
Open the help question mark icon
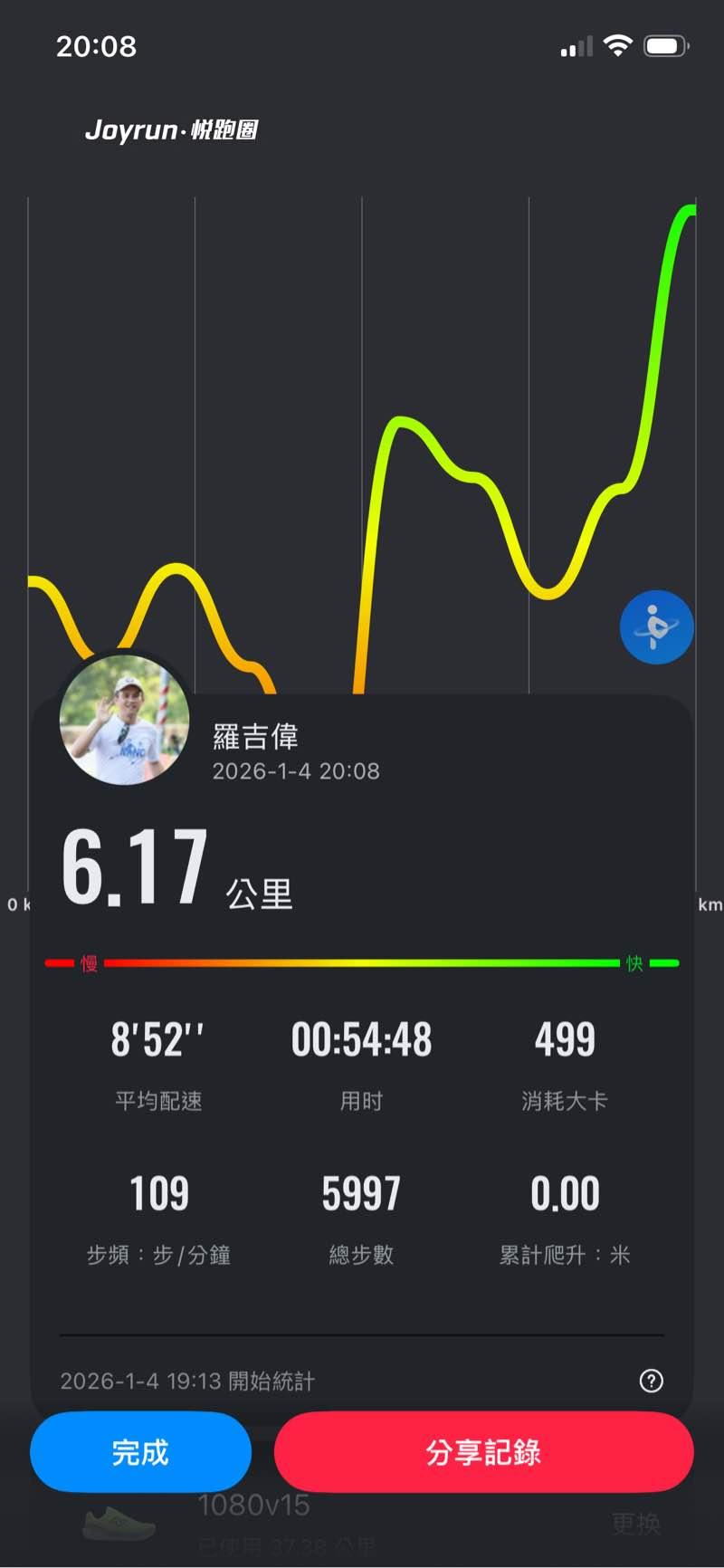[651, 1381]
